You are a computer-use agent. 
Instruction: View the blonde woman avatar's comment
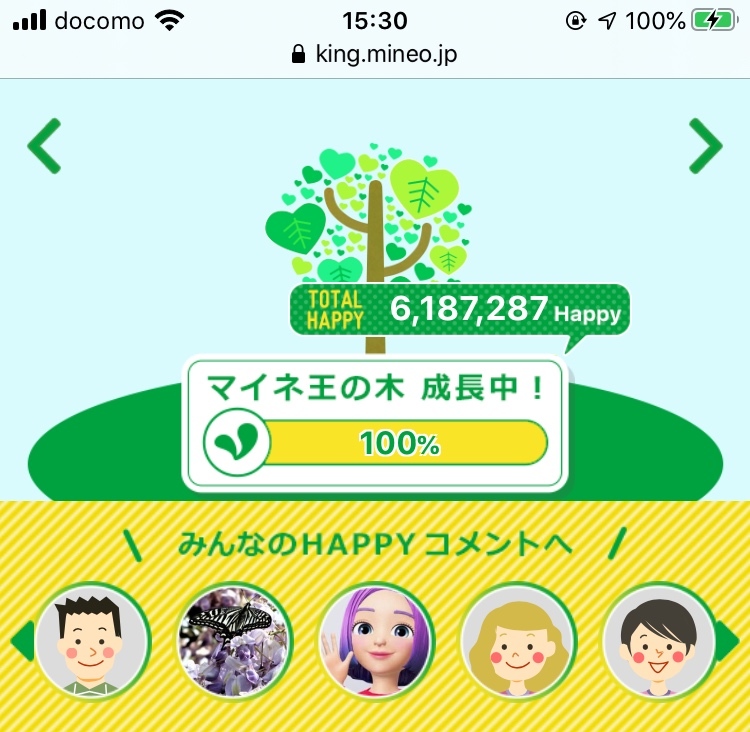click(x=517, y=641)
